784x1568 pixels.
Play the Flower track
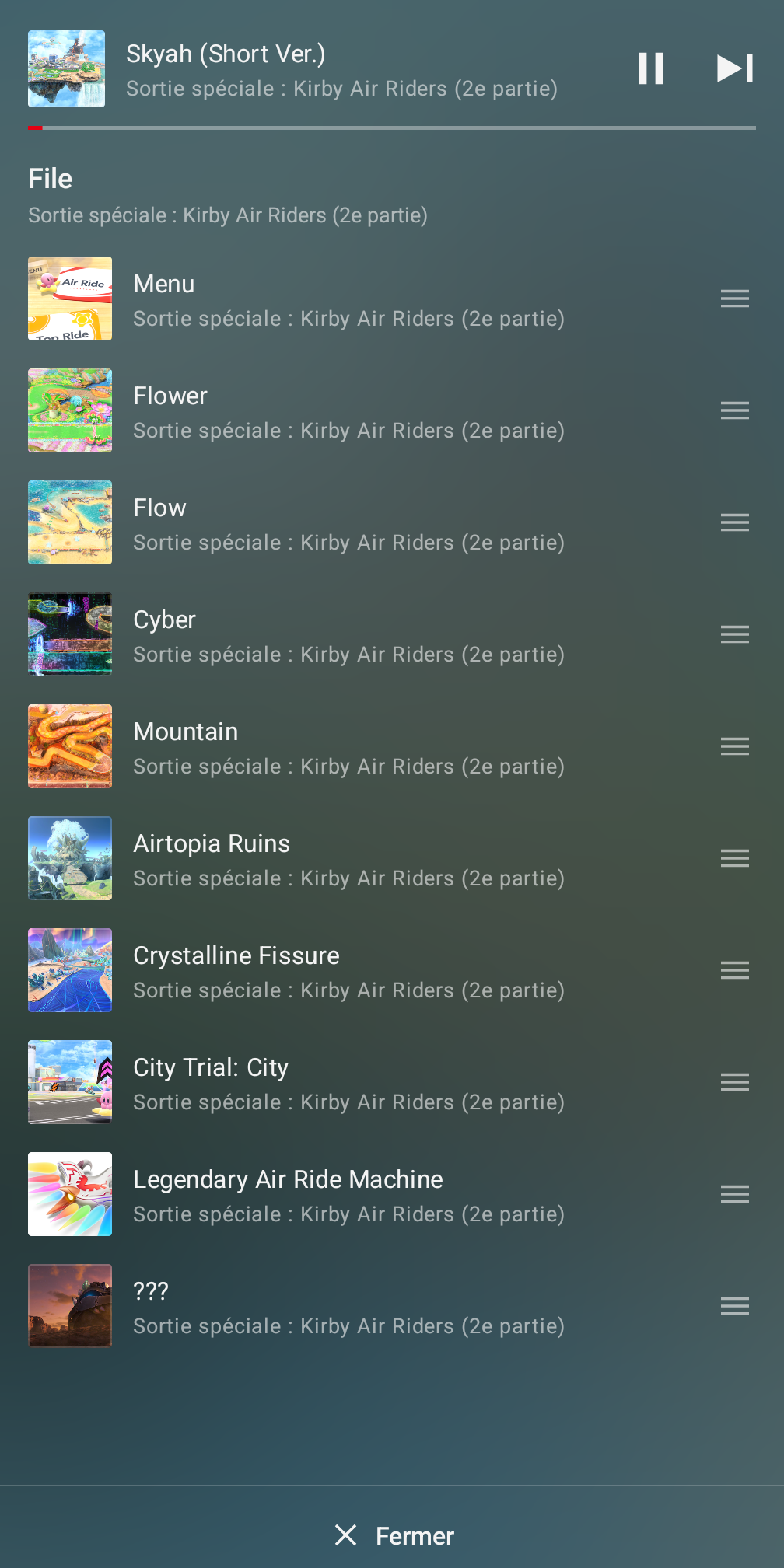tap(348, 411)
